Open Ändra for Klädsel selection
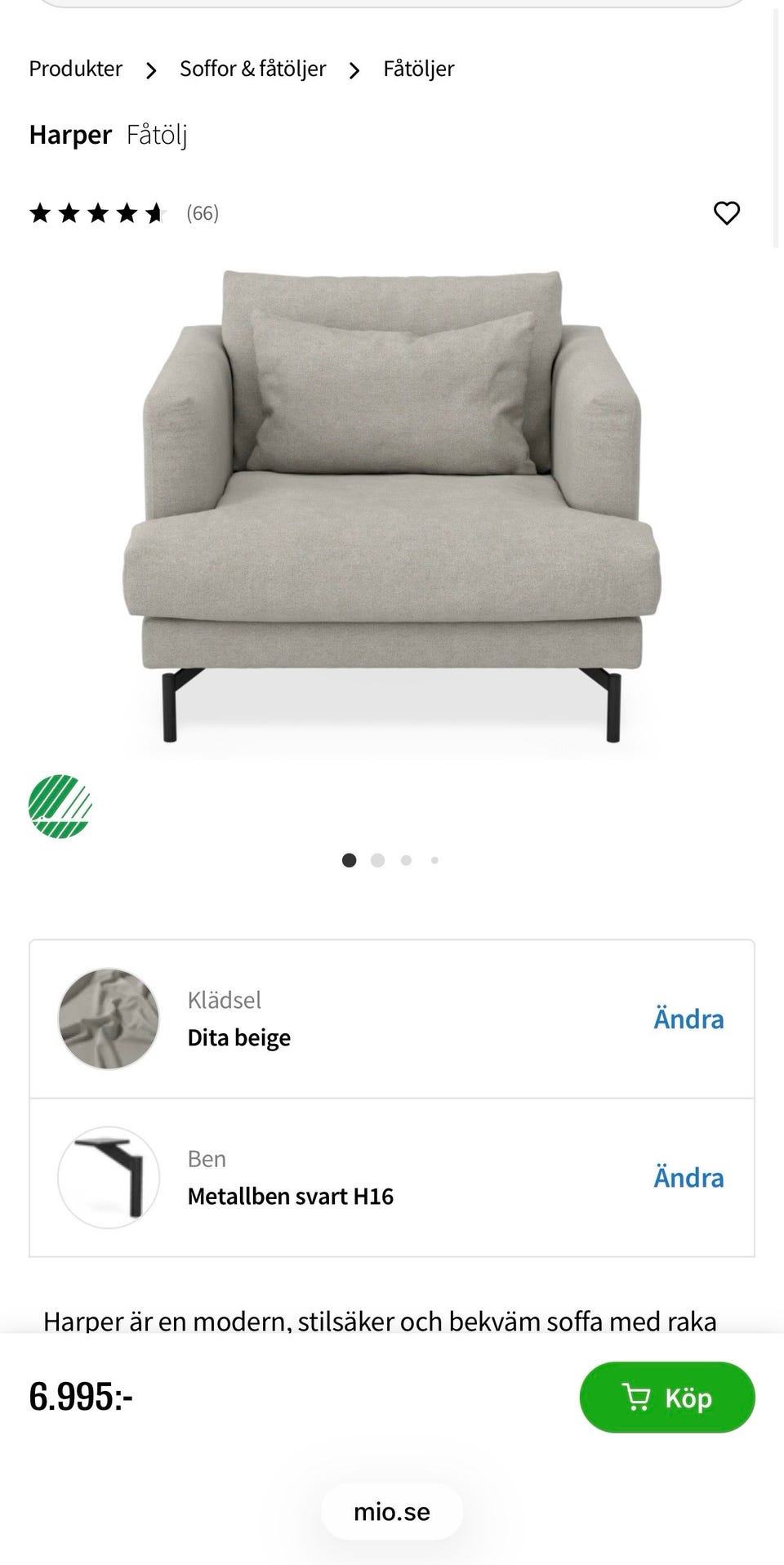This screenshot has width=784, height=1565. point(688,1019)
